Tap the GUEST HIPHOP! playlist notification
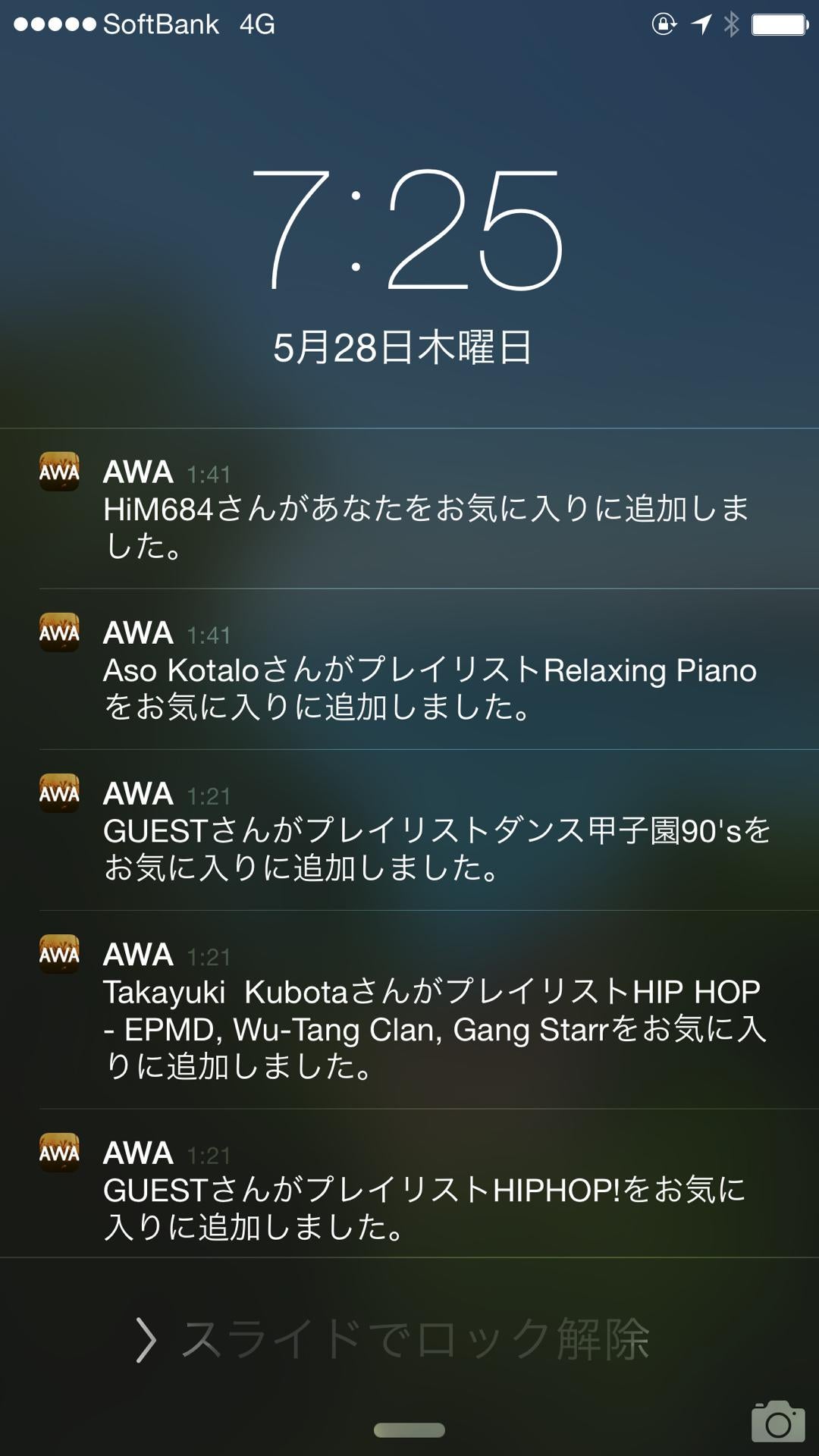 [x=425, y=1191]
